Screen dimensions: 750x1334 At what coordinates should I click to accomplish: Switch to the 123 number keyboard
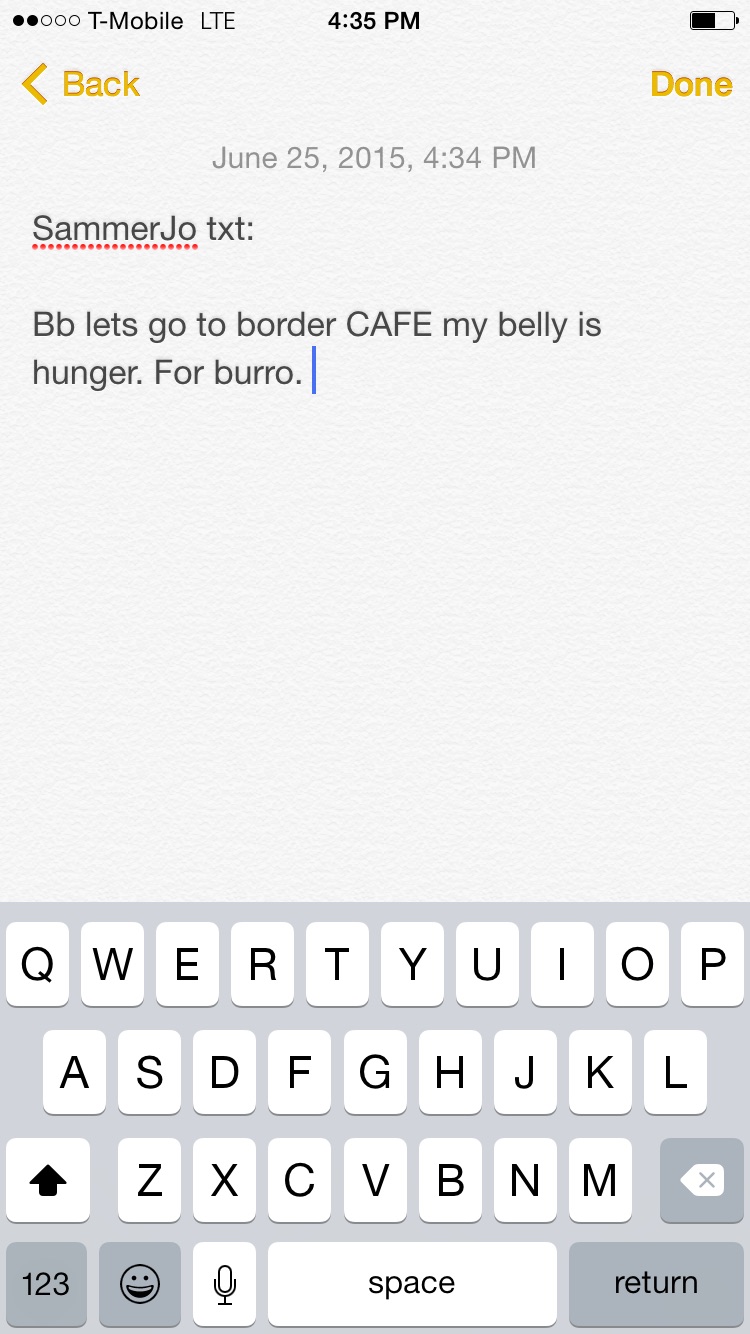(x=46, y=1284)
